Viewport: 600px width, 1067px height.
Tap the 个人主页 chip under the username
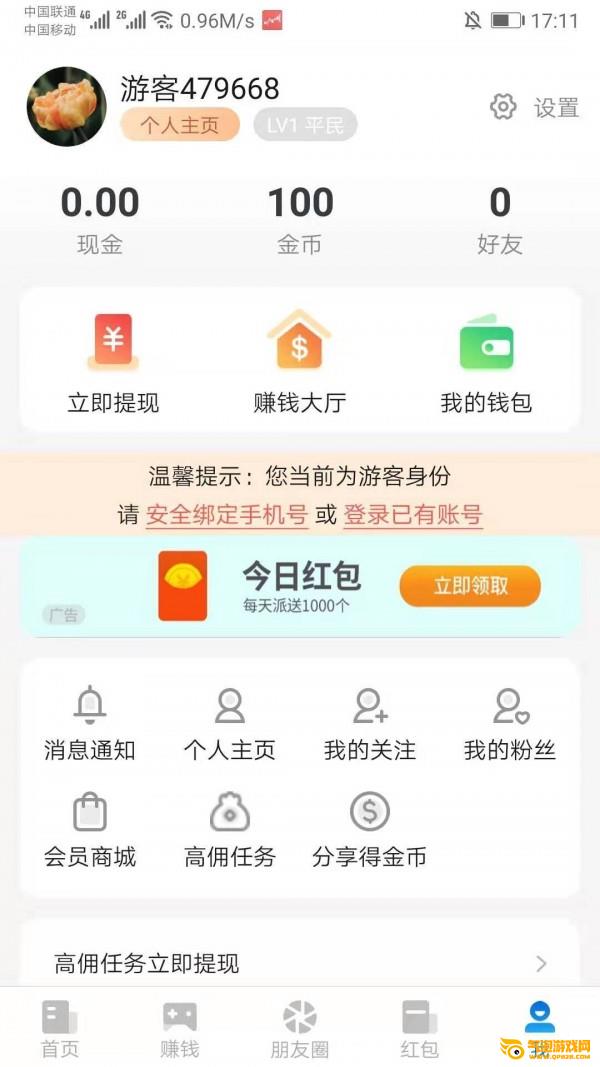point(180,125)
